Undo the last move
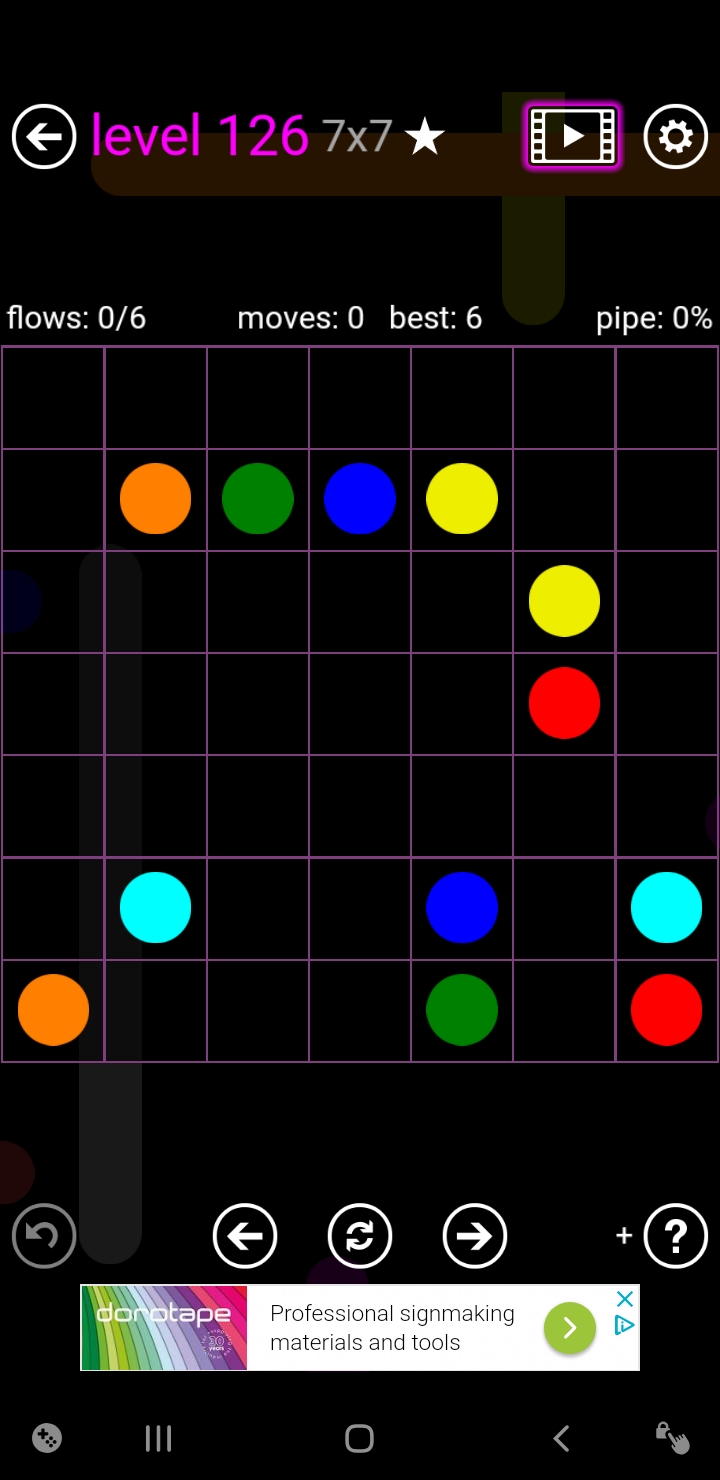The height and width of the screenshot is (1480, 720). (44, 1236)
